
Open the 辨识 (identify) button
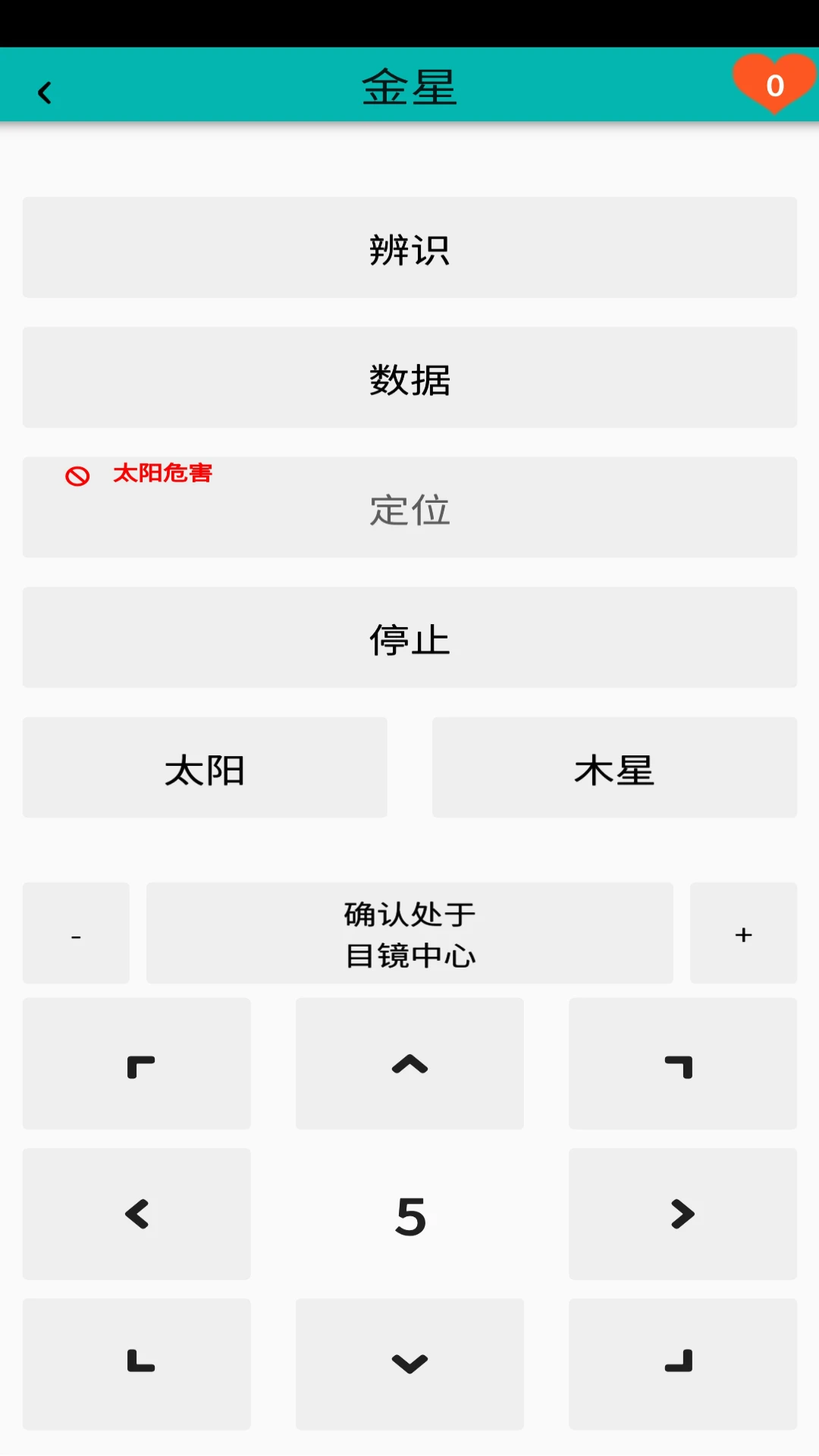(409, 248)
